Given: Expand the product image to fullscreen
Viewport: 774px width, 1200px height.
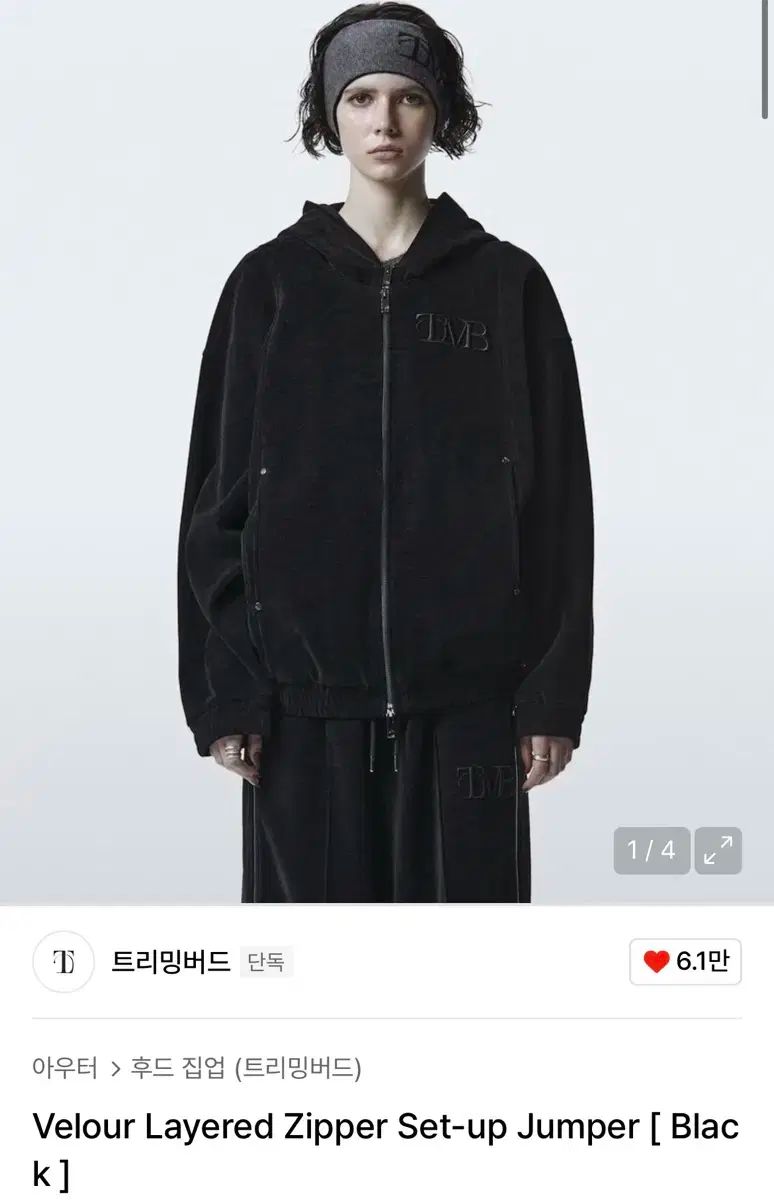Looking at the screenshot, I should click(x=718, y=851).
